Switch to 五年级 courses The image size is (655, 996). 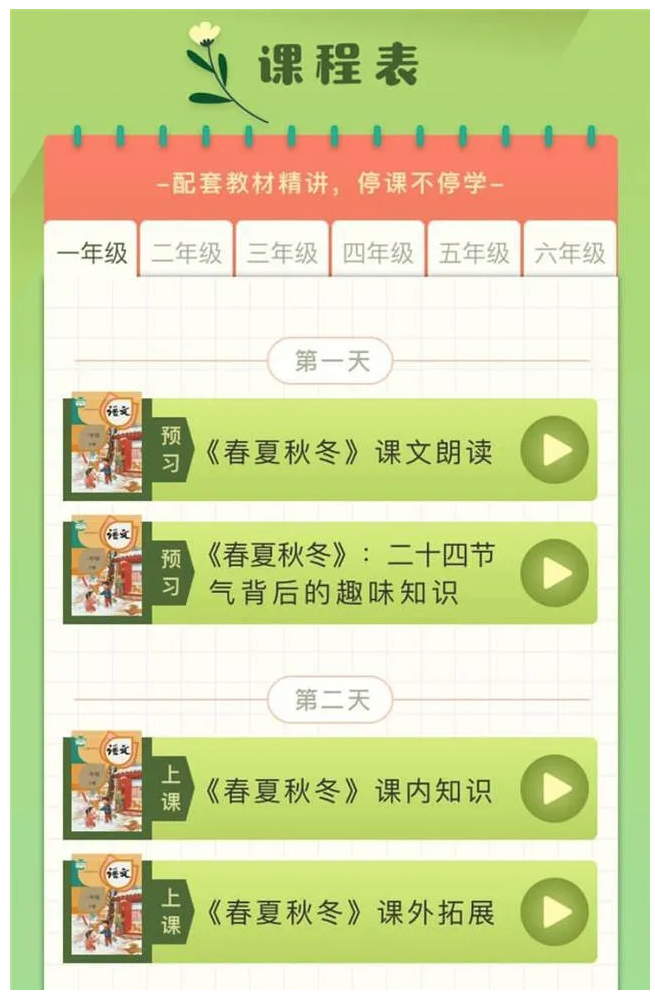click(x=474, y=253)
